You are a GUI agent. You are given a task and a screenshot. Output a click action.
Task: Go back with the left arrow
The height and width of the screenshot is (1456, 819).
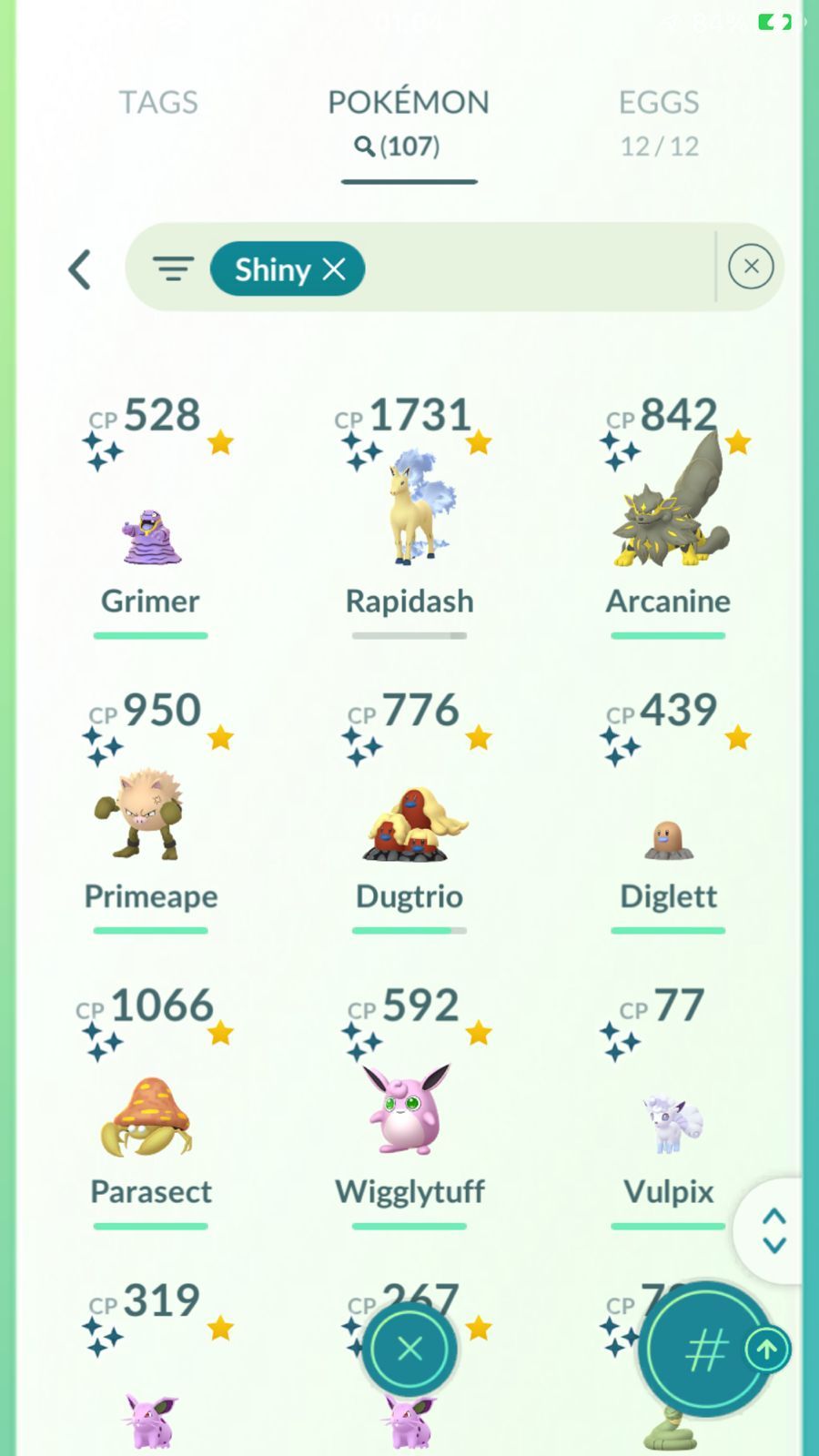coord(80,269)
